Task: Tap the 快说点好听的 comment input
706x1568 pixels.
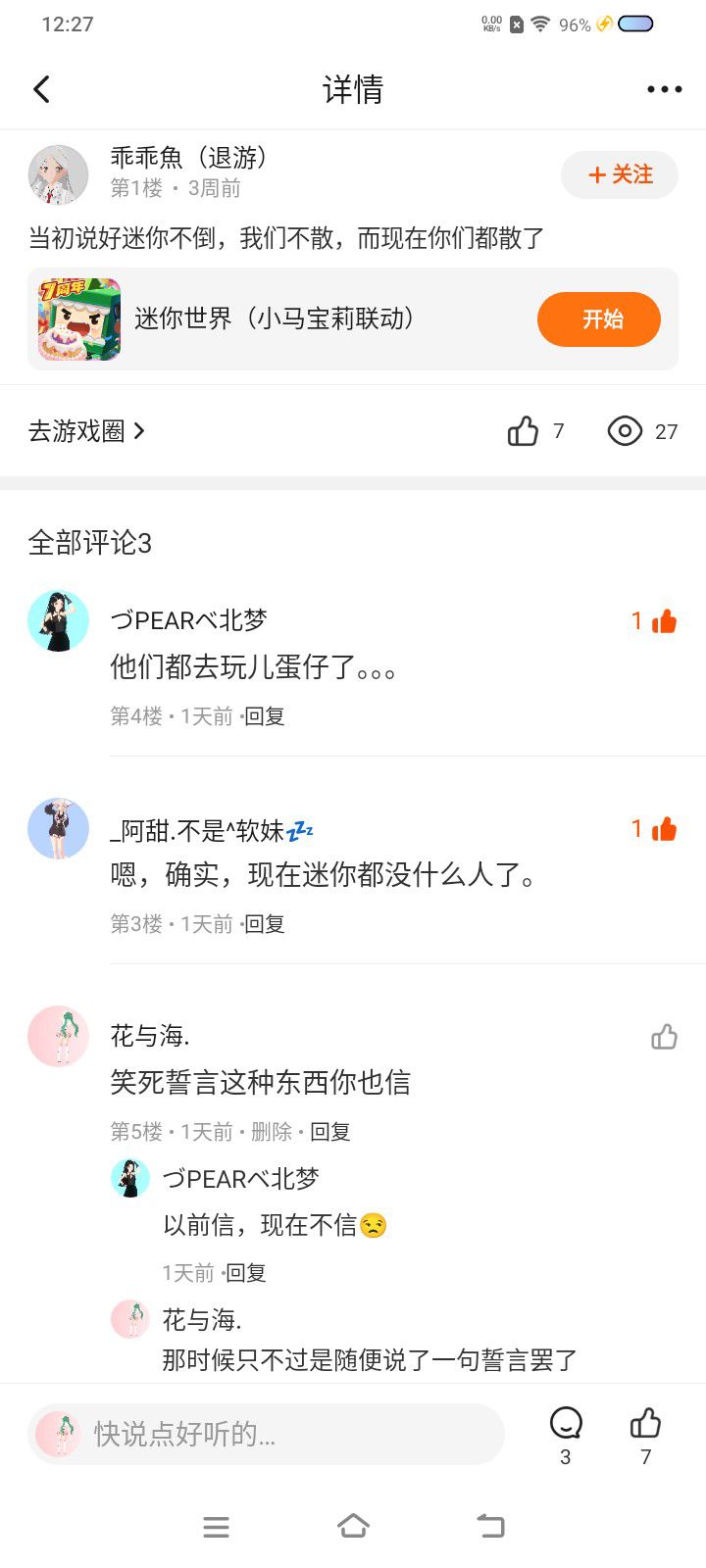Action: tap(266, 1435)
